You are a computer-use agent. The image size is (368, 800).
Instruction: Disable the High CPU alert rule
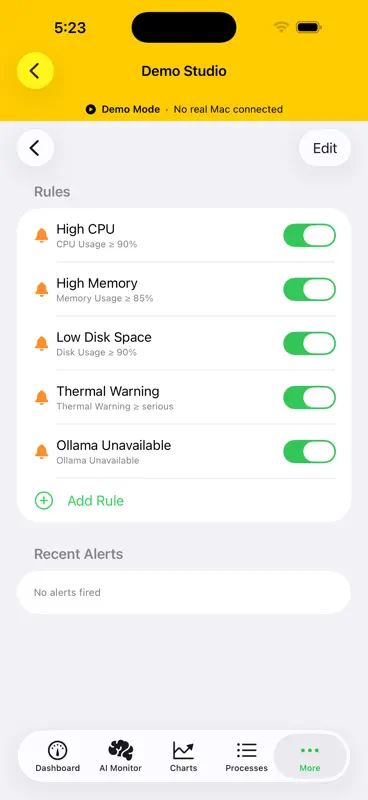(309, 235)
